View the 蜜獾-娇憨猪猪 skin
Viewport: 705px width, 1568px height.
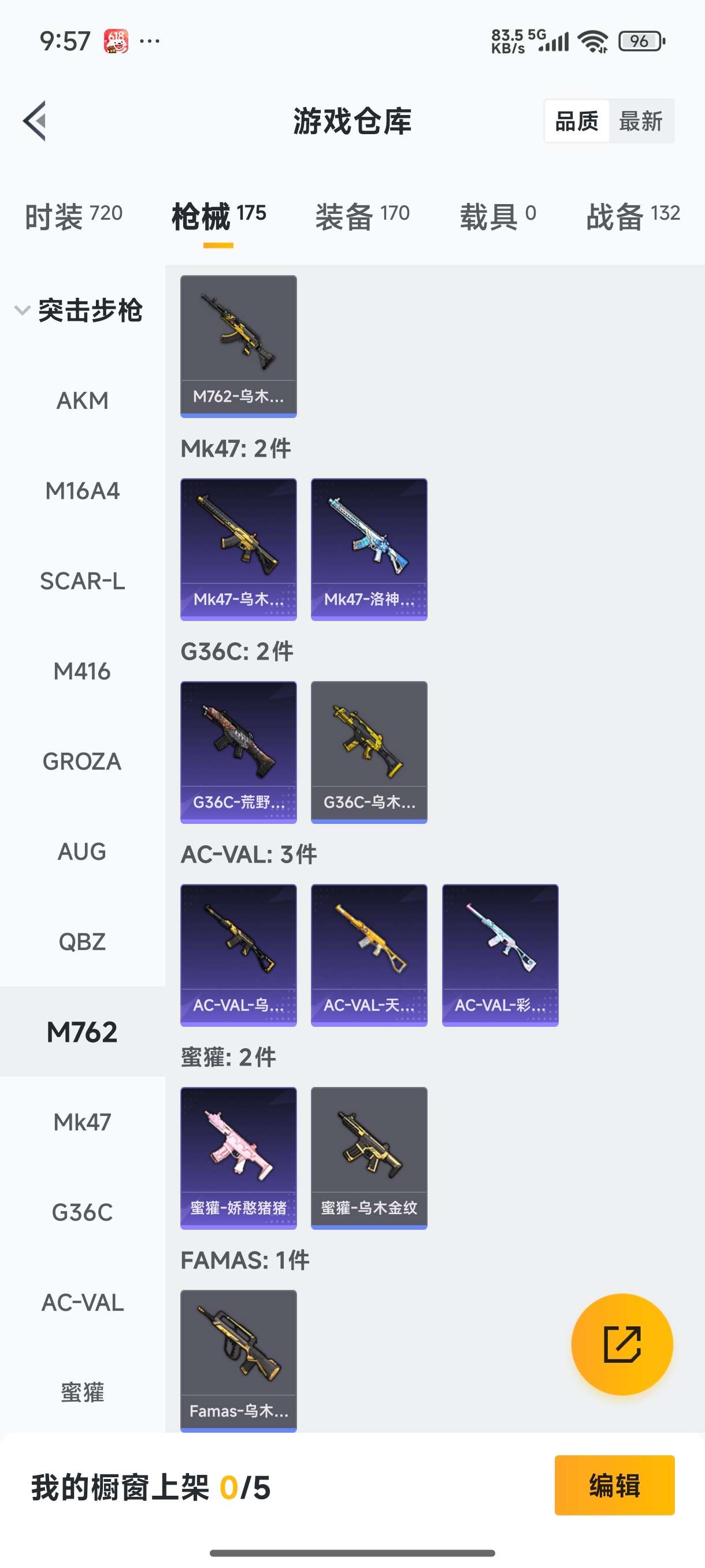click(x=239, y=1157)
